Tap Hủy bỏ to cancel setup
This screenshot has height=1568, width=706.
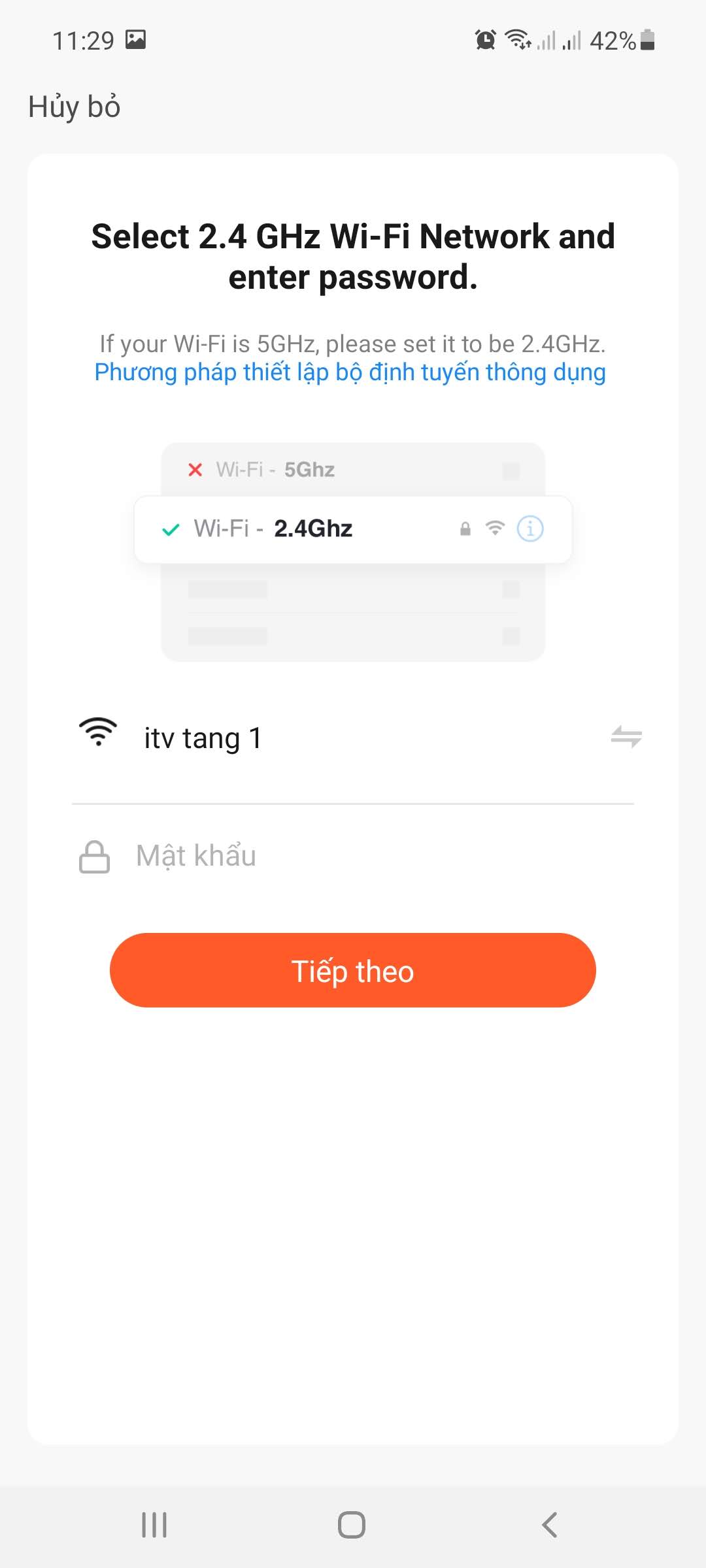(x=75, y=106)
